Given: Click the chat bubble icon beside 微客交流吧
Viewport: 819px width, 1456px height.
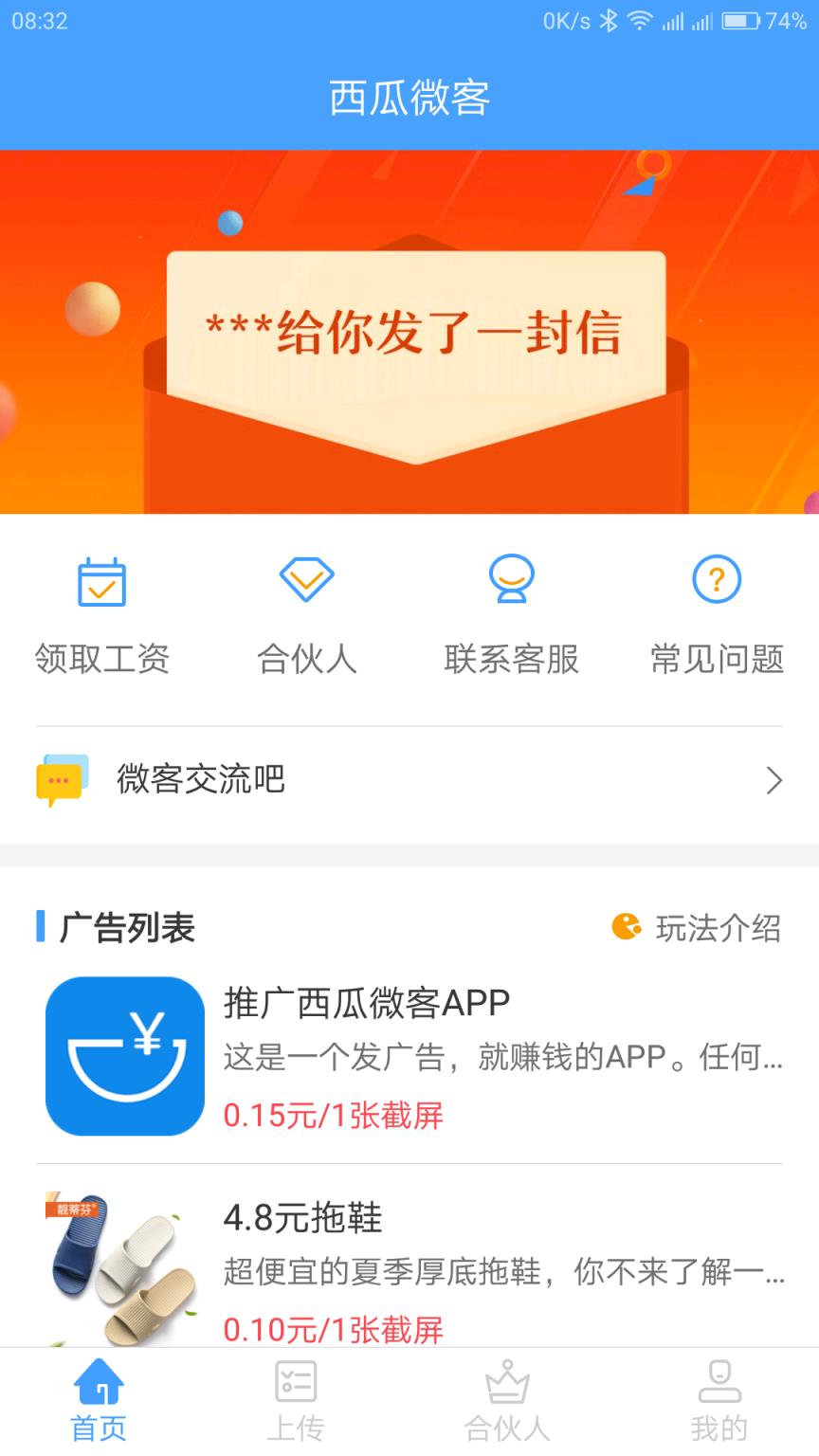Looking at the screenshot, I should coord(60,777).
